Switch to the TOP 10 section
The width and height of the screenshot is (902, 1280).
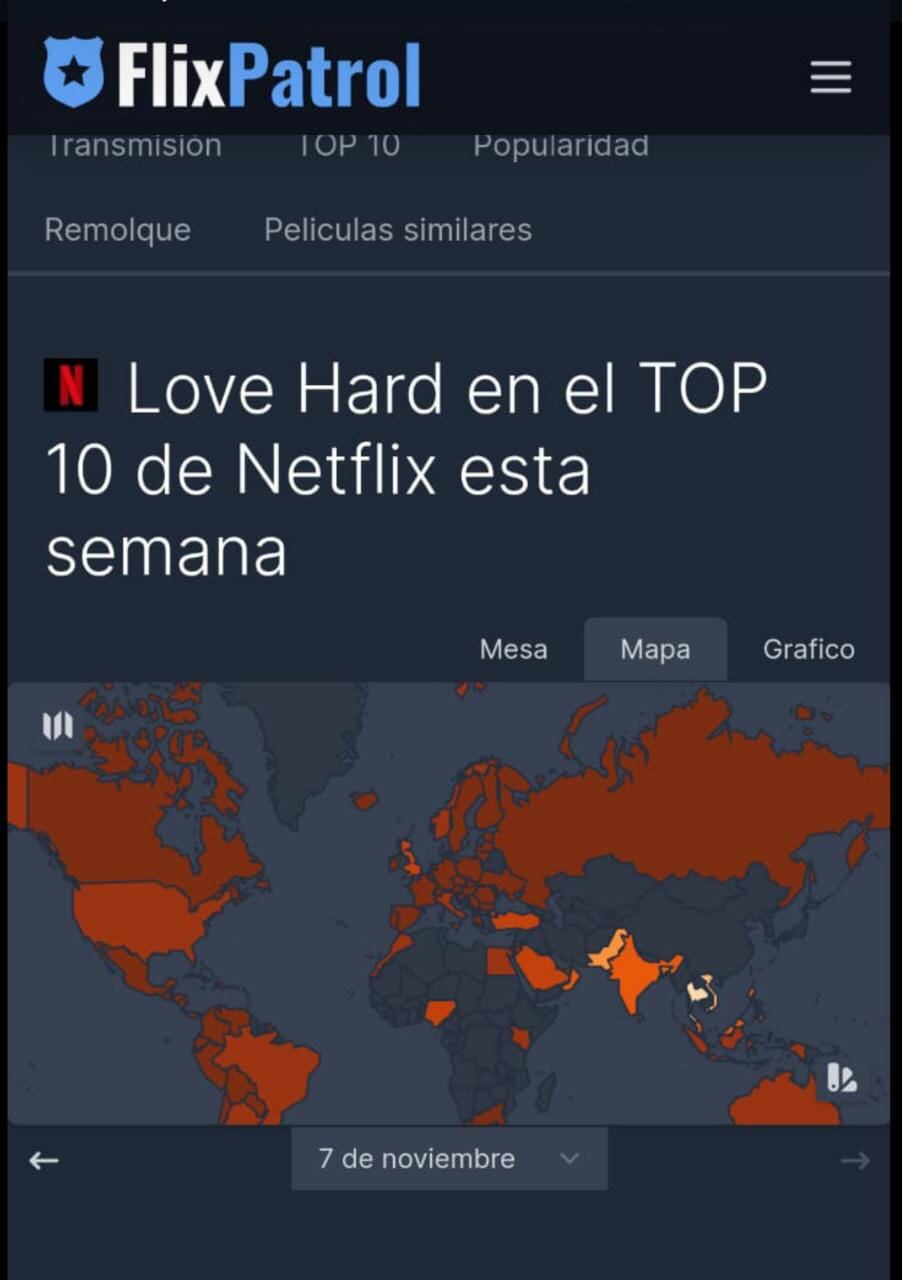(348, 146)
